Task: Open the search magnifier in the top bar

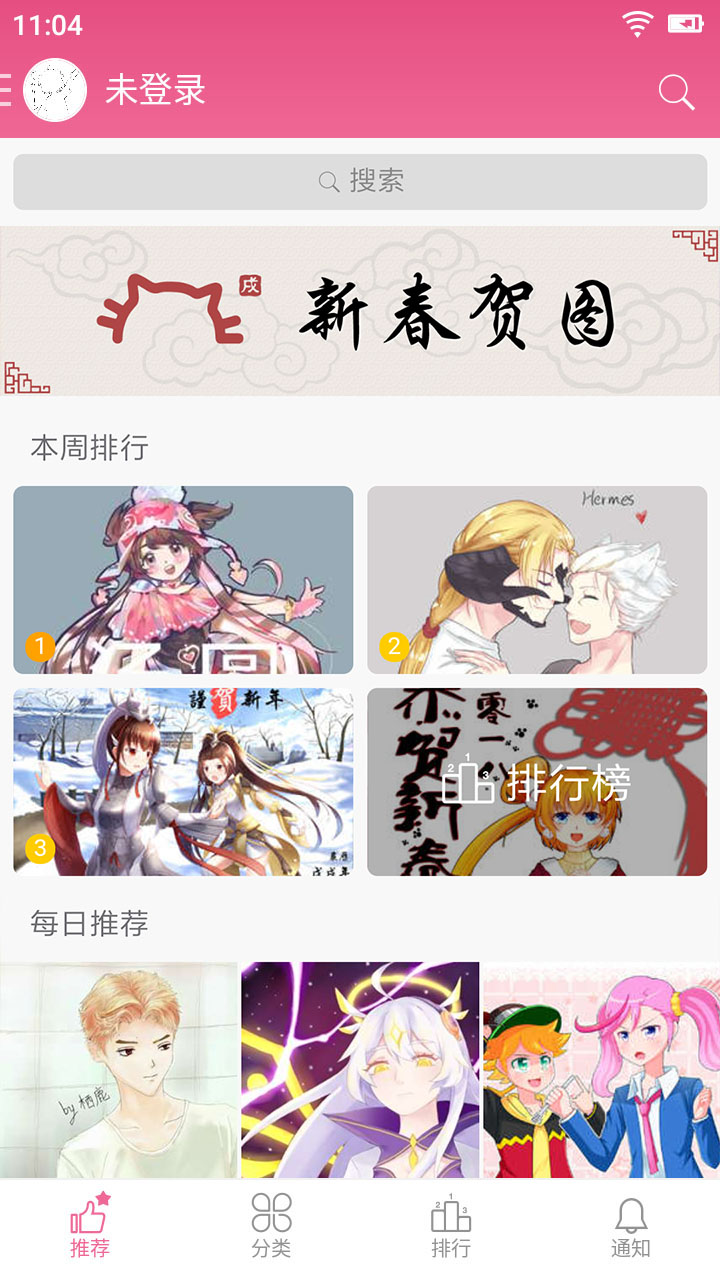Action: 676,92
